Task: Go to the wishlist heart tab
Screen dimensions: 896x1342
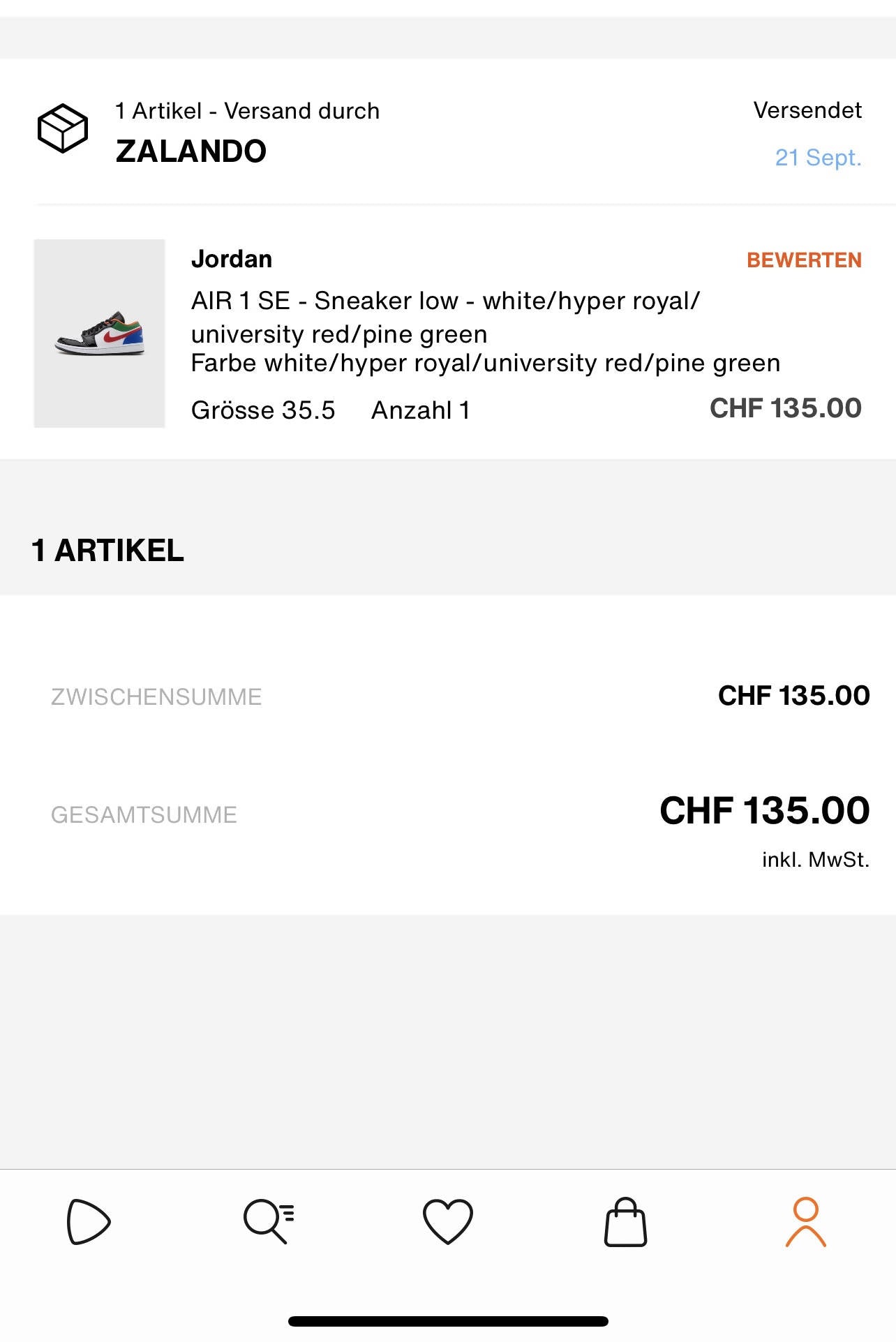Action: [448, 1221]
